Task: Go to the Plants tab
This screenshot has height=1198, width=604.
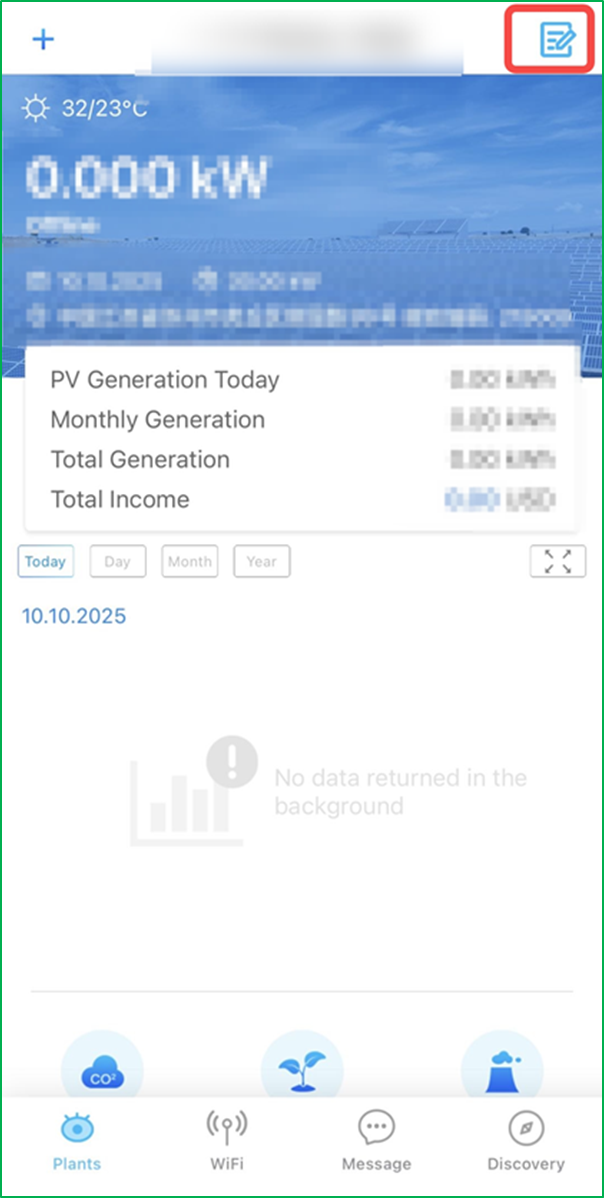Action: (x=76, y=1142)
